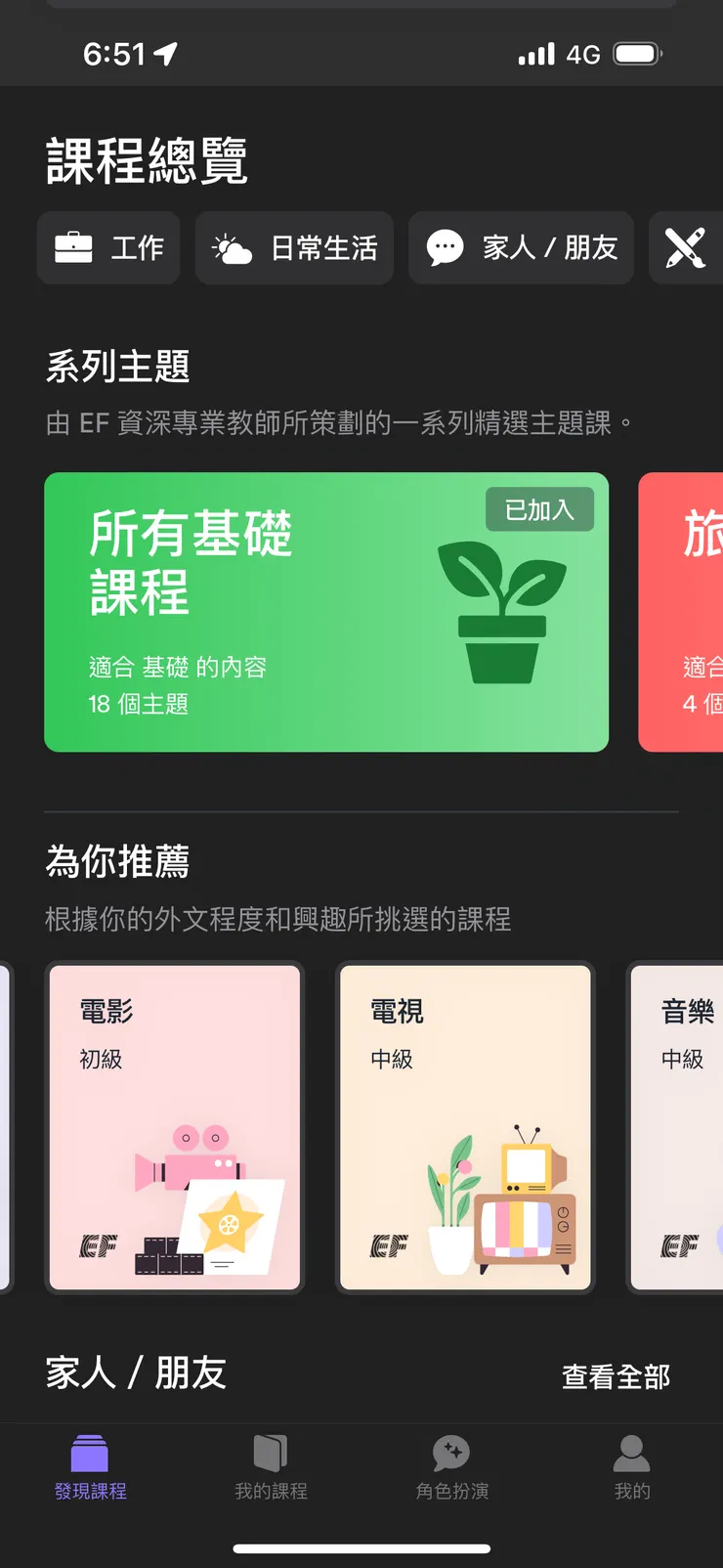723x1568 pixels.
Task: Click the speech bubble icon beside 家人 / 朋友
Action: pos(446,248)
